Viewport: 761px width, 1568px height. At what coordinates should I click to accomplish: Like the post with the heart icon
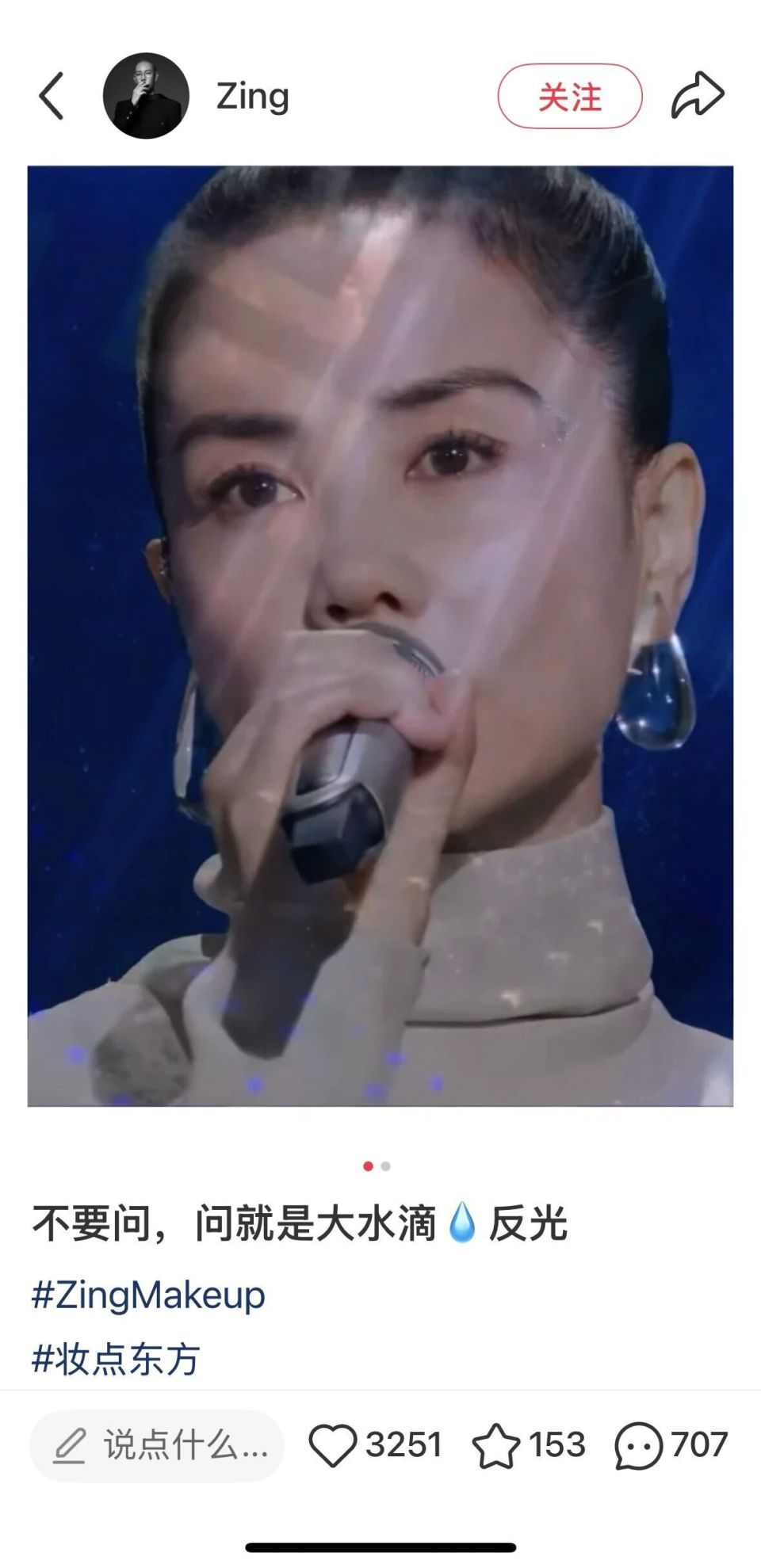(x=339, y=1445)
